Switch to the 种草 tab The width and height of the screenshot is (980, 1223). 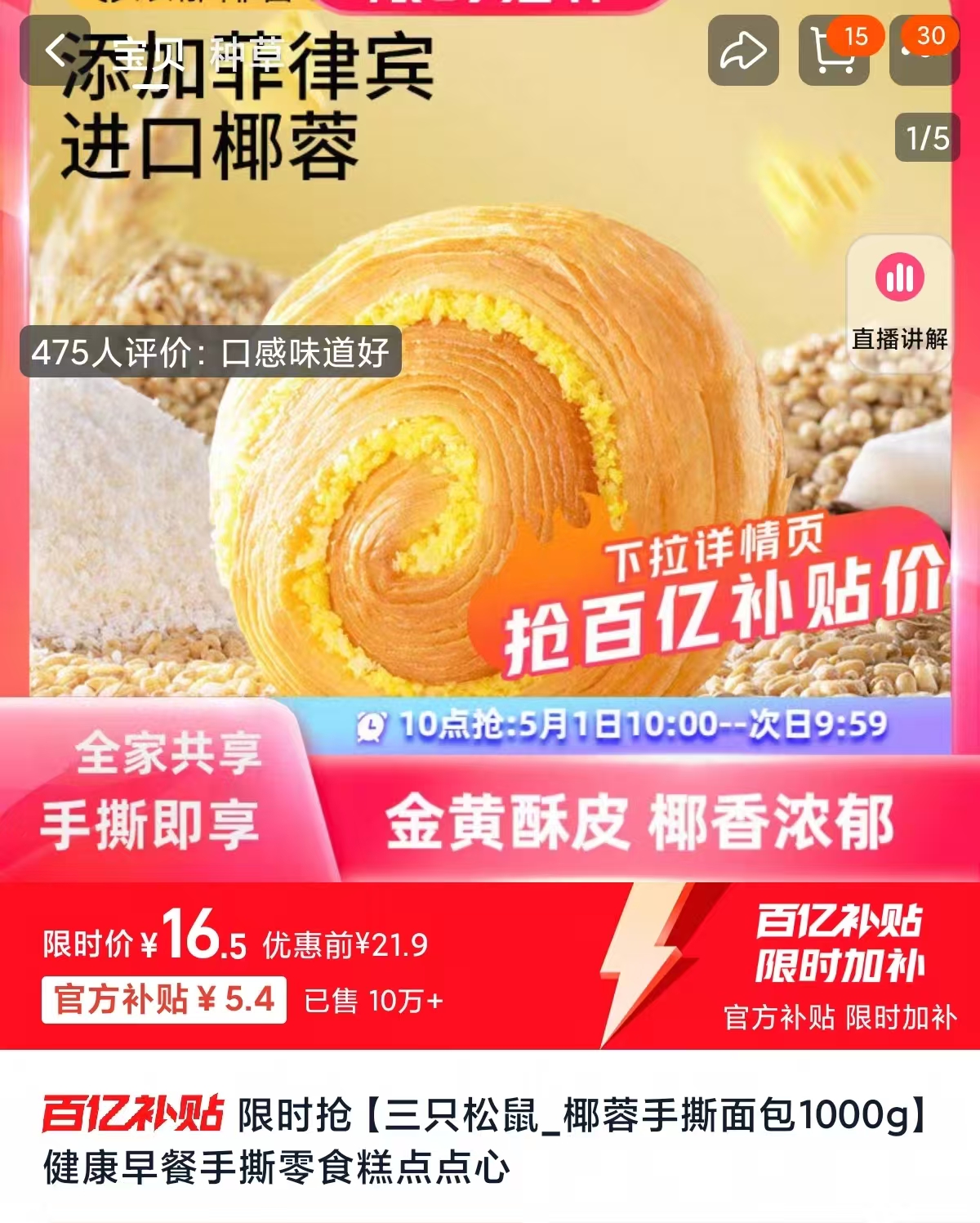point(246,53)
